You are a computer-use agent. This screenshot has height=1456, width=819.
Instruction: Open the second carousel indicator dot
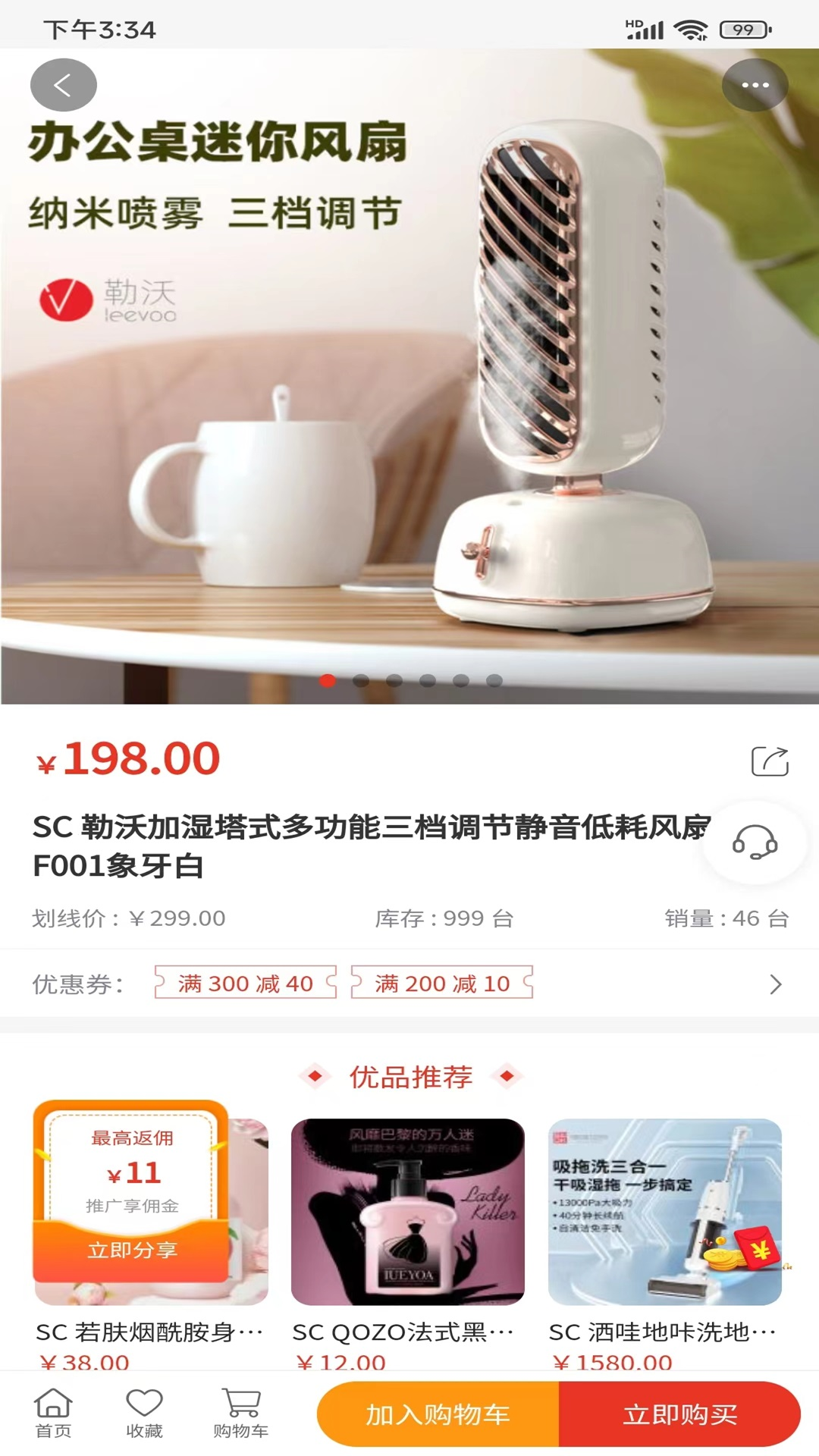coord(362,682)
